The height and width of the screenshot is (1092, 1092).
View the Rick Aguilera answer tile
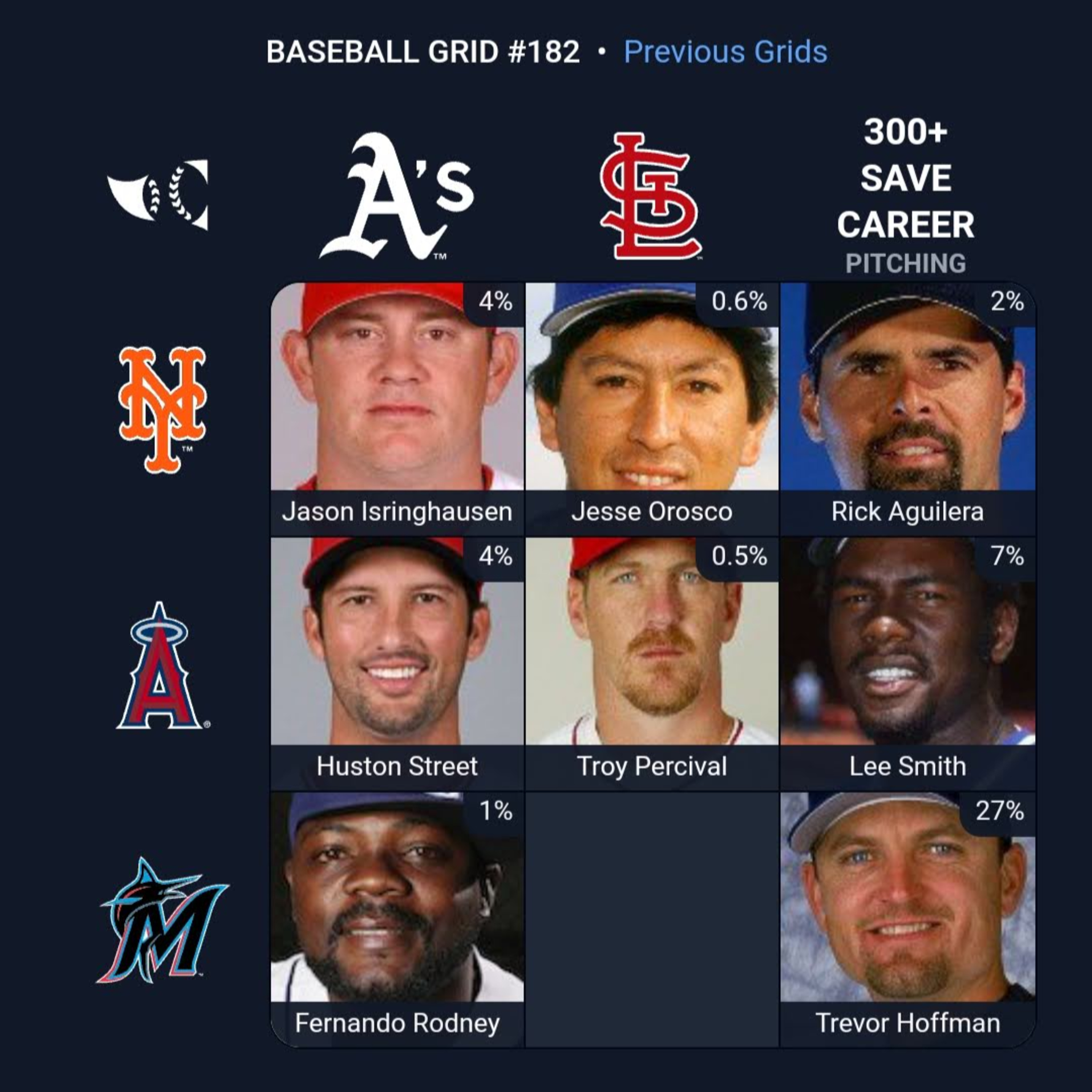click(908, 409)
